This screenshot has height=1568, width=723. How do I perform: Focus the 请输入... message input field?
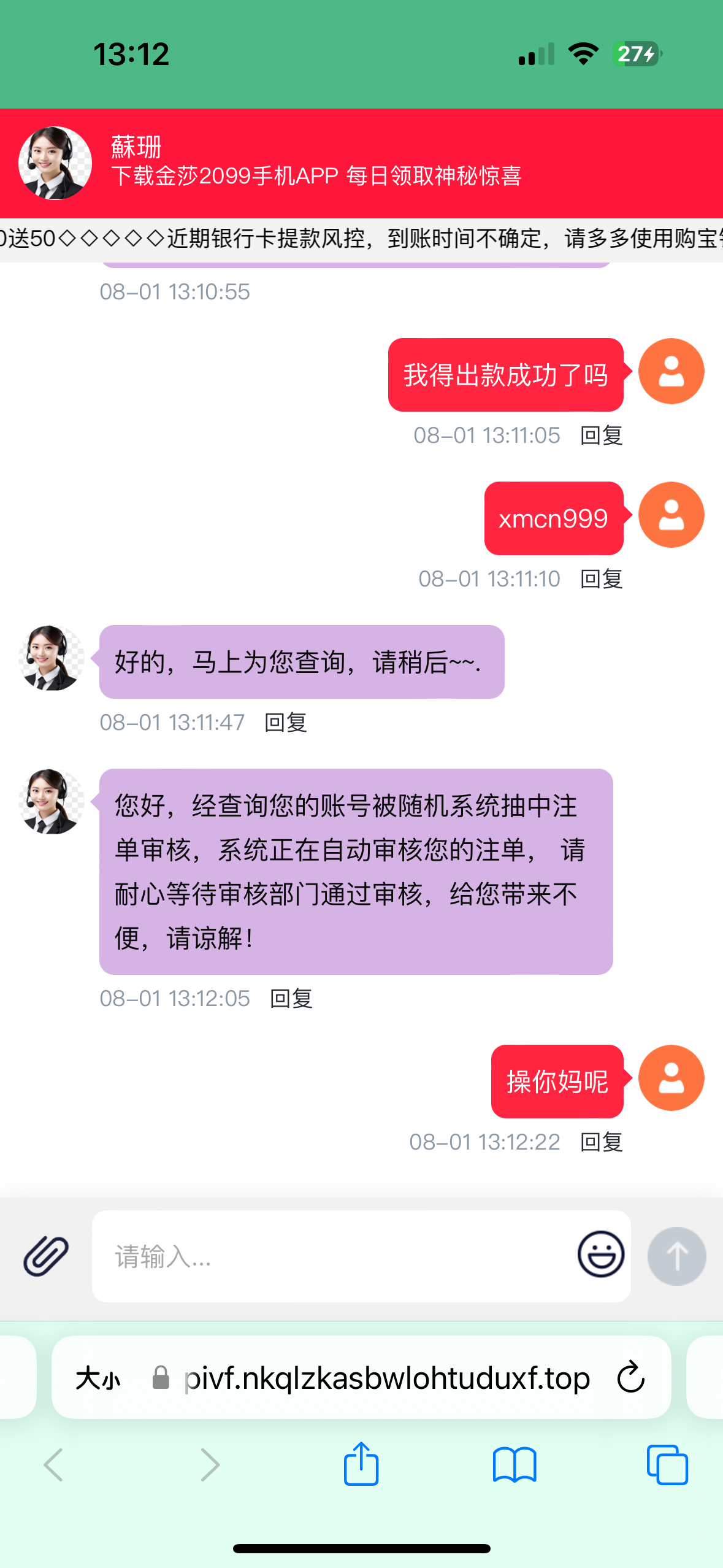pyautogui.click(x=331, y=1256)
